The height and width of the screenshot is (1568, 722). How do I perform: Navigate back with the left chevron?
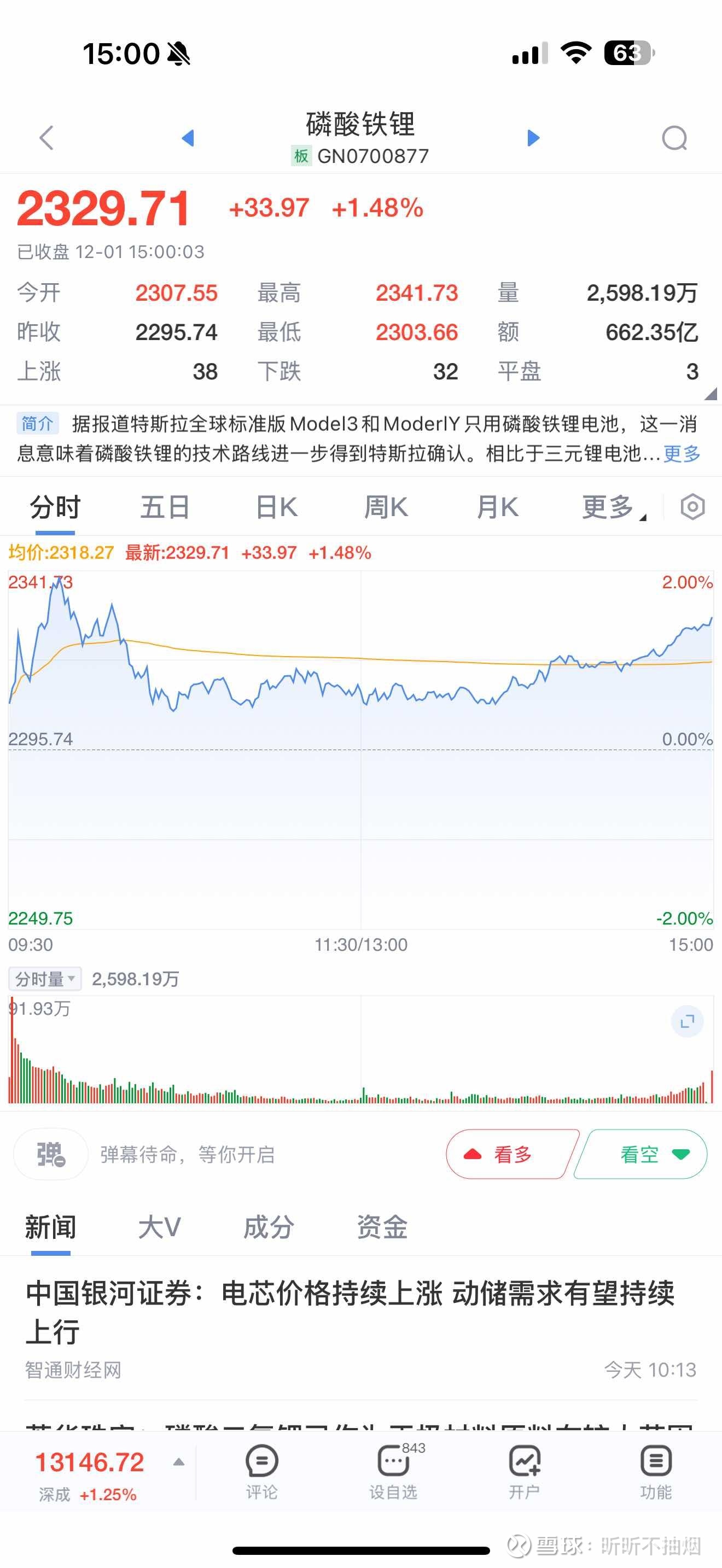45,138
